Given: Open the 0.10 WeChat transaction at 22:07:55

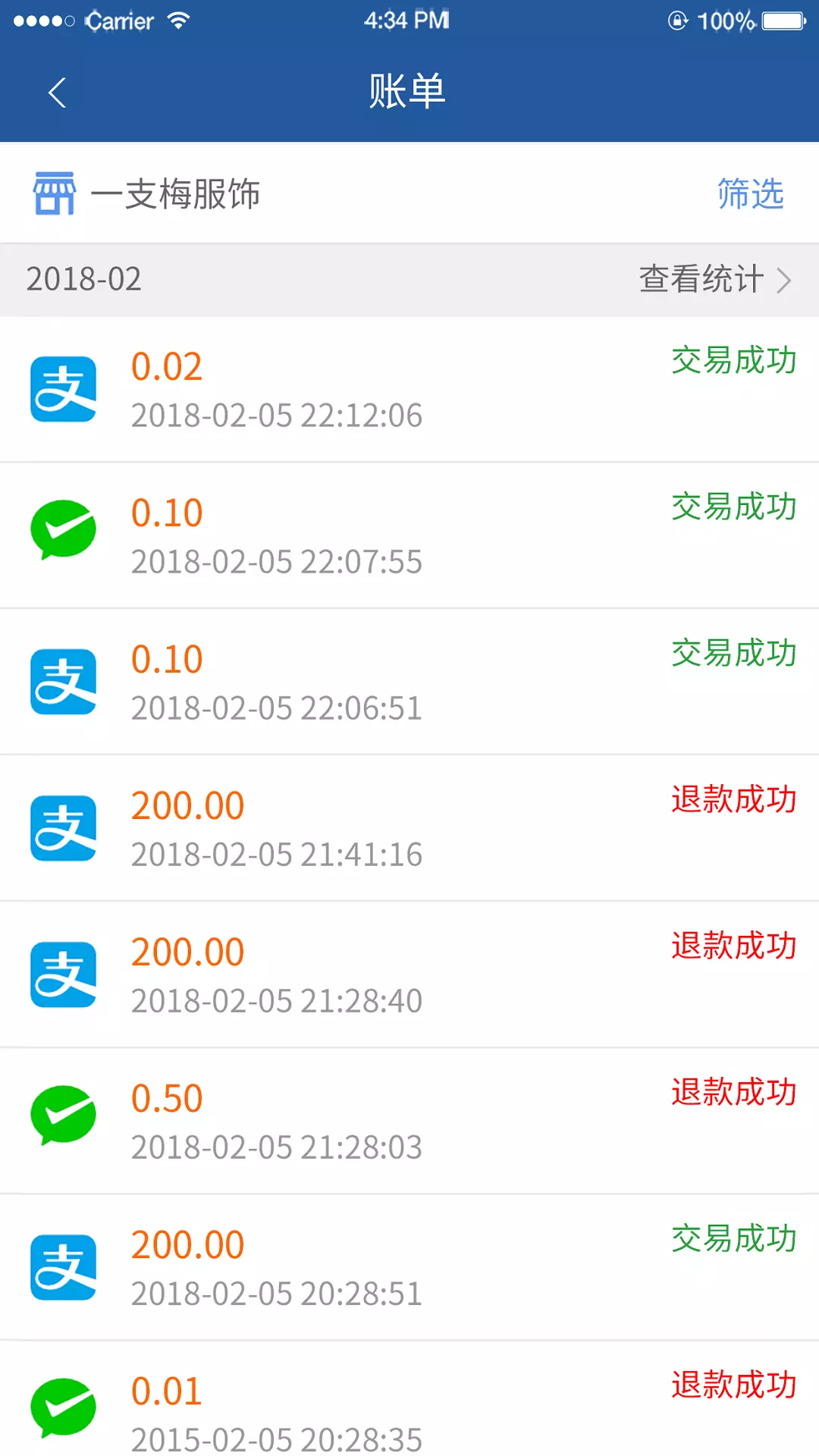Looking at the screenshot, I should point(409,536).
